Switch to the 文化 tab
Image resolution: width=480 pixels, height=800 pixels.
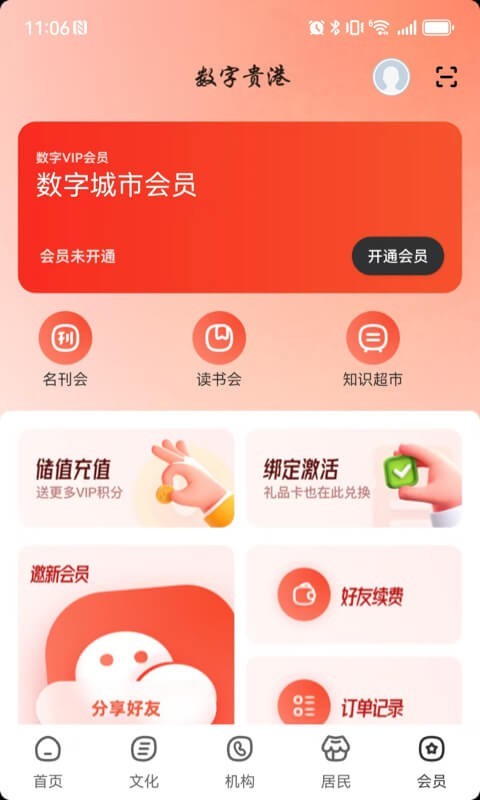point(144,762)
